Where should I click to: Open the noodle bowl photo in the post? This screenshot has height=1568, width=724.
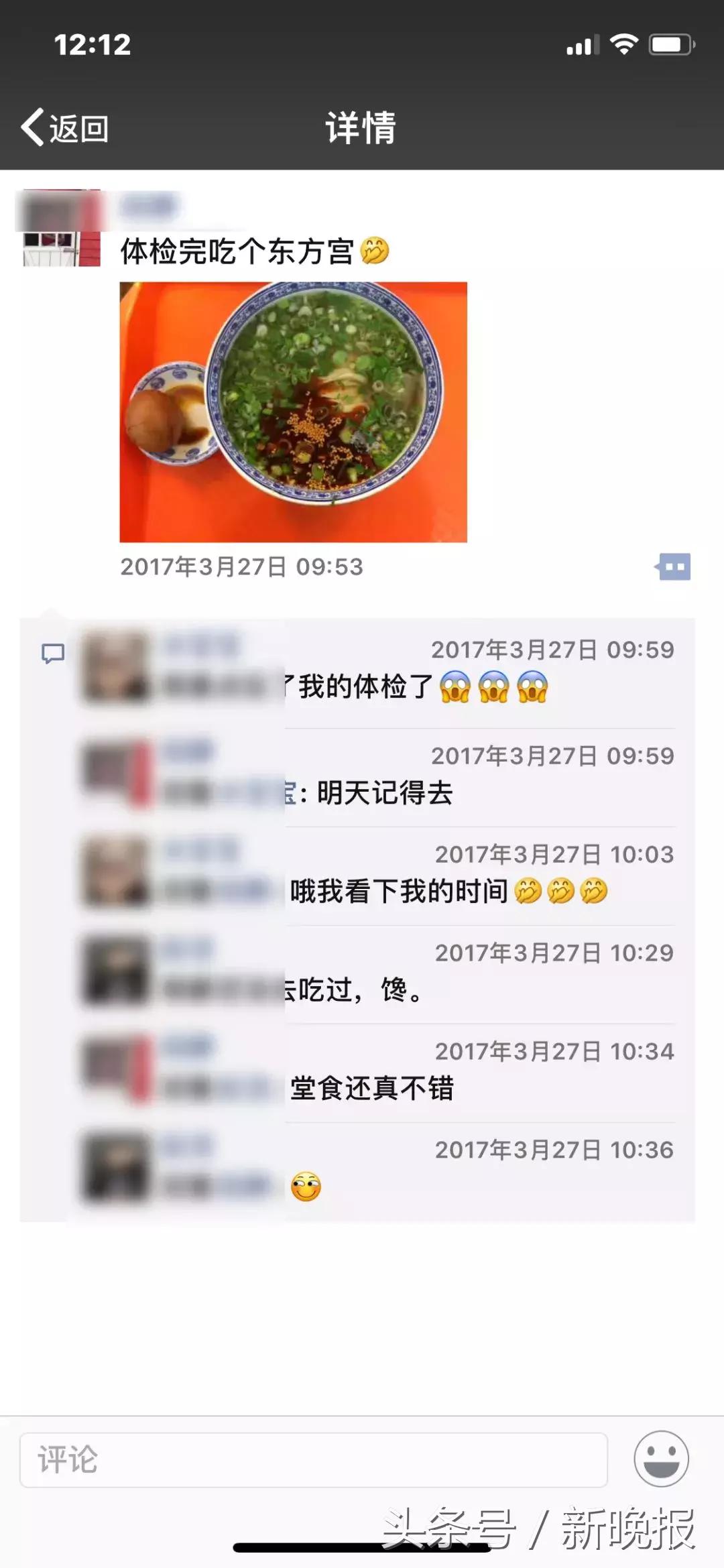pyautogui.click(x=293, y=412)
